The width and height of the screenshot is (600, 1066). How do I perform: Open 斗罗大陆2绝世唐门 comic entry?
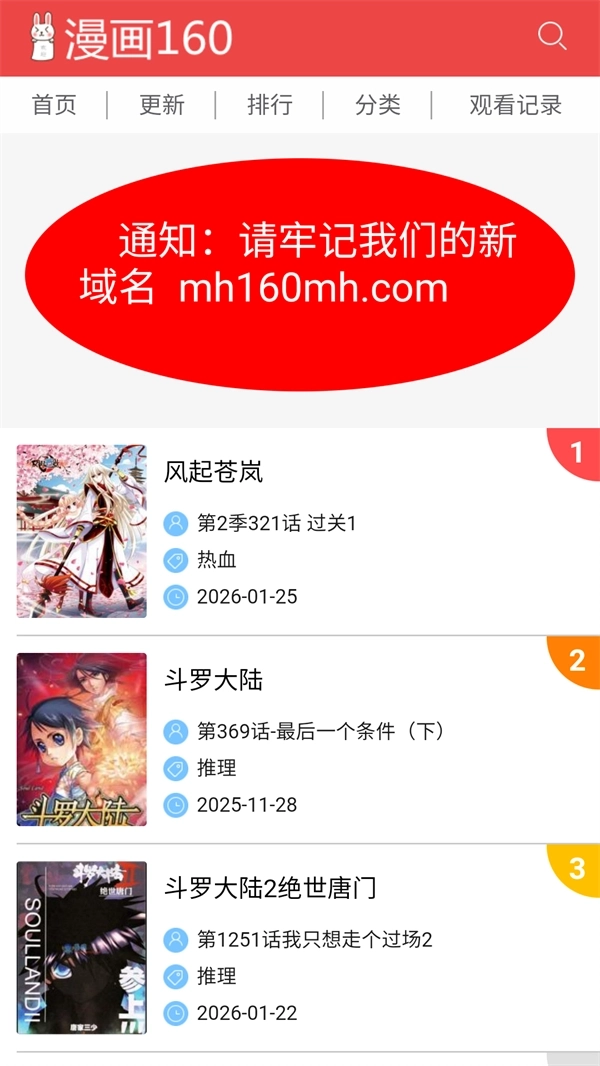pyautogui.click(x=270, y=889)
